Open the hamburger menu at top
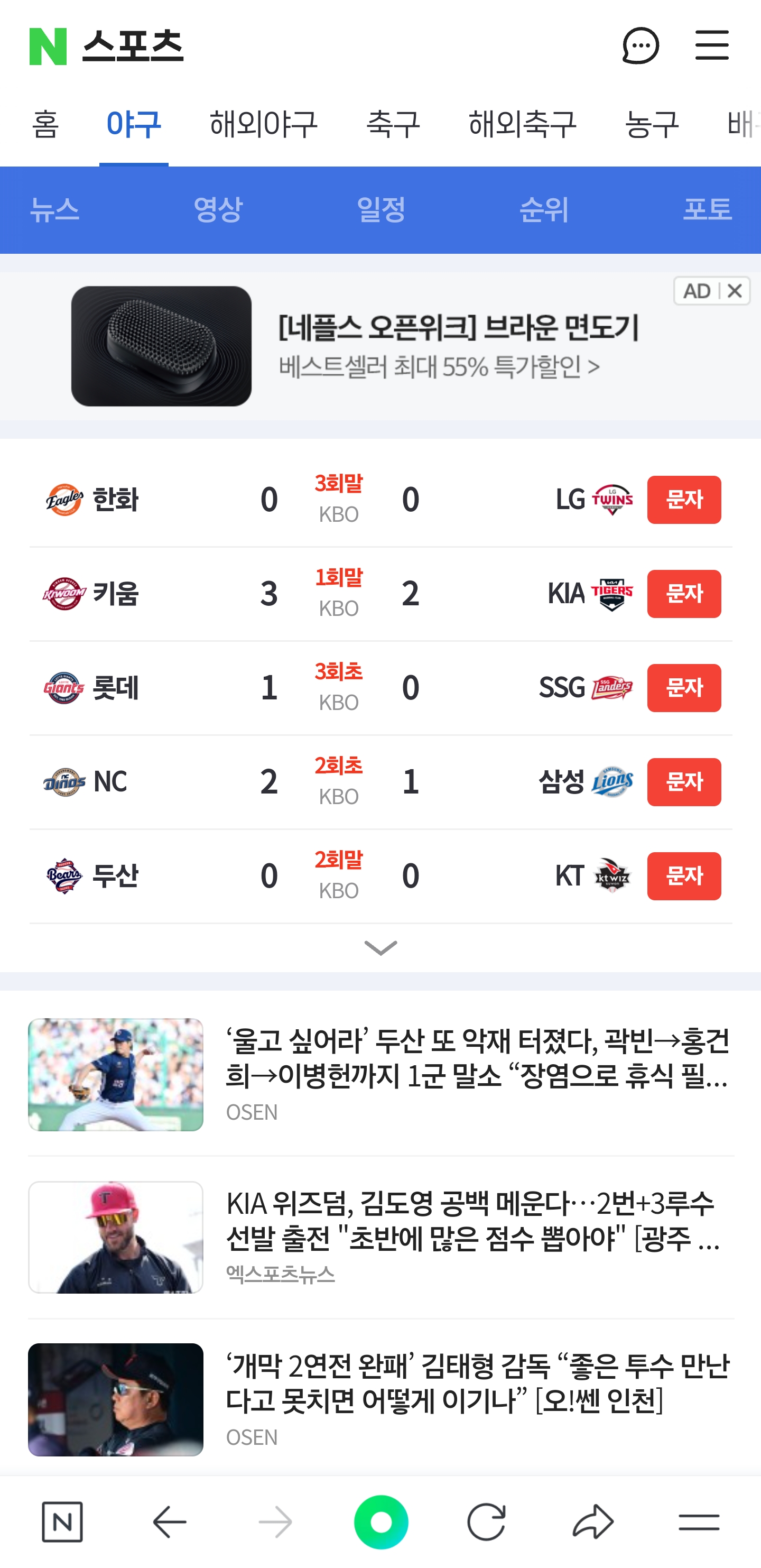761x1568 pixels. 712,45
